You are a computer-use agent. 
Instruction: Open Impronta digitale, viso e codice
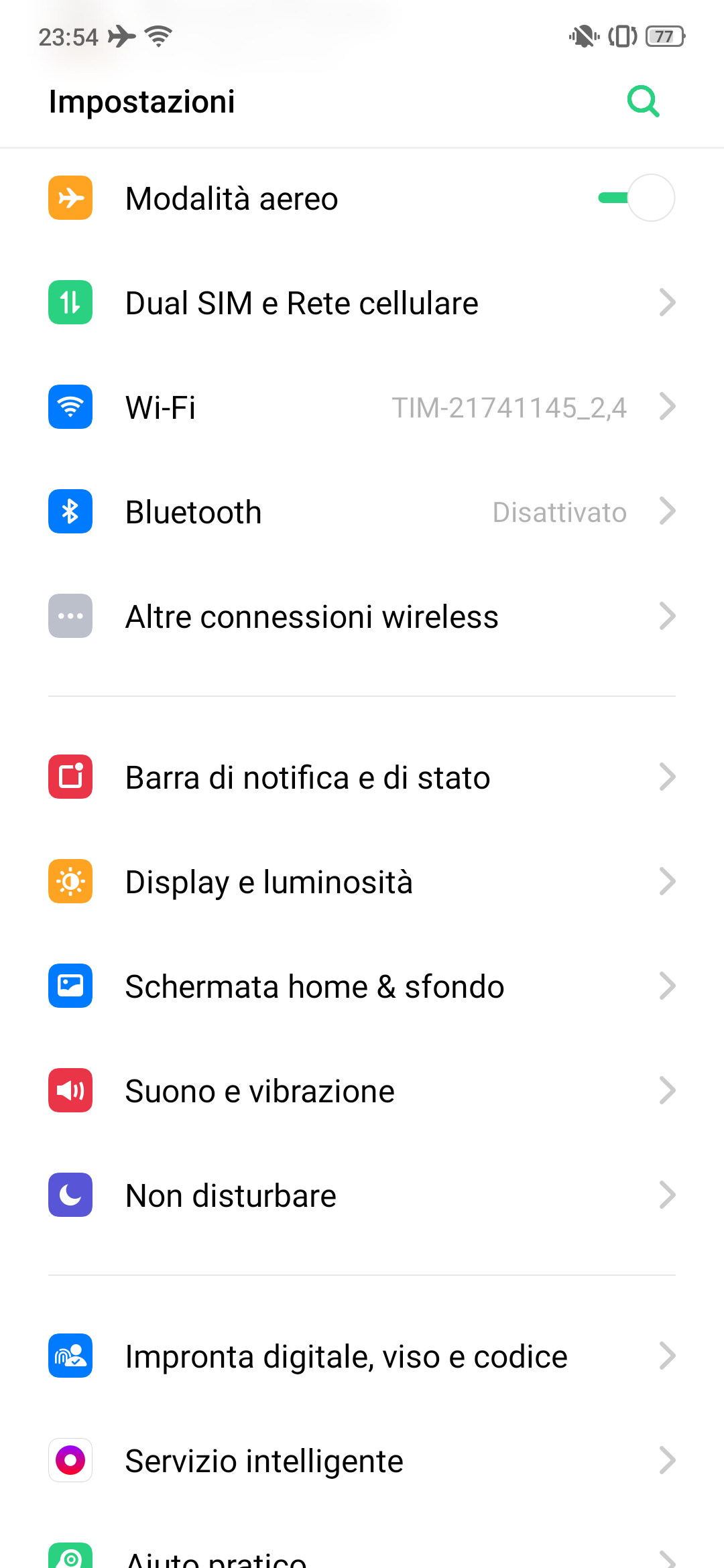(x=362, y=1356)
